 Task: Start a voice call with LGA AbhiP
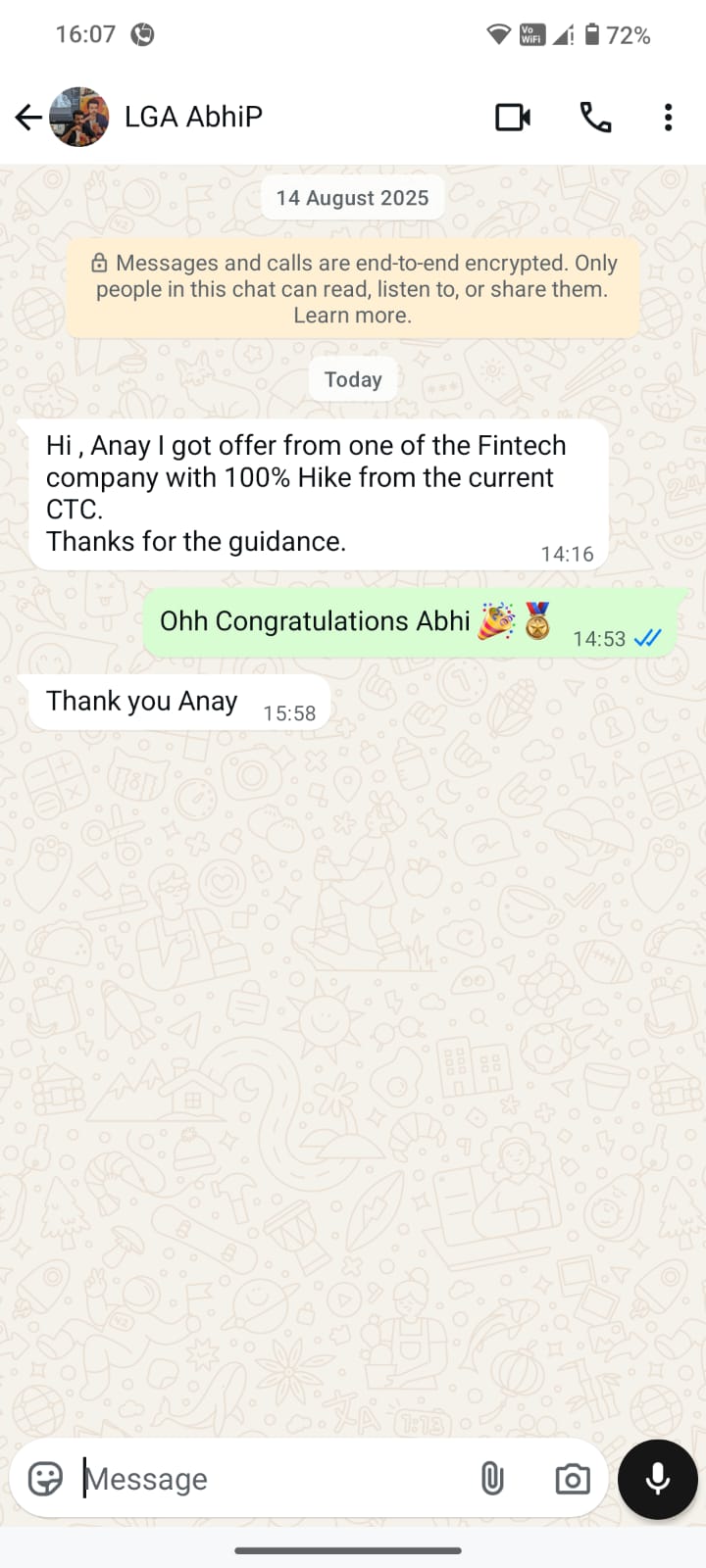(x=595, y=118)
